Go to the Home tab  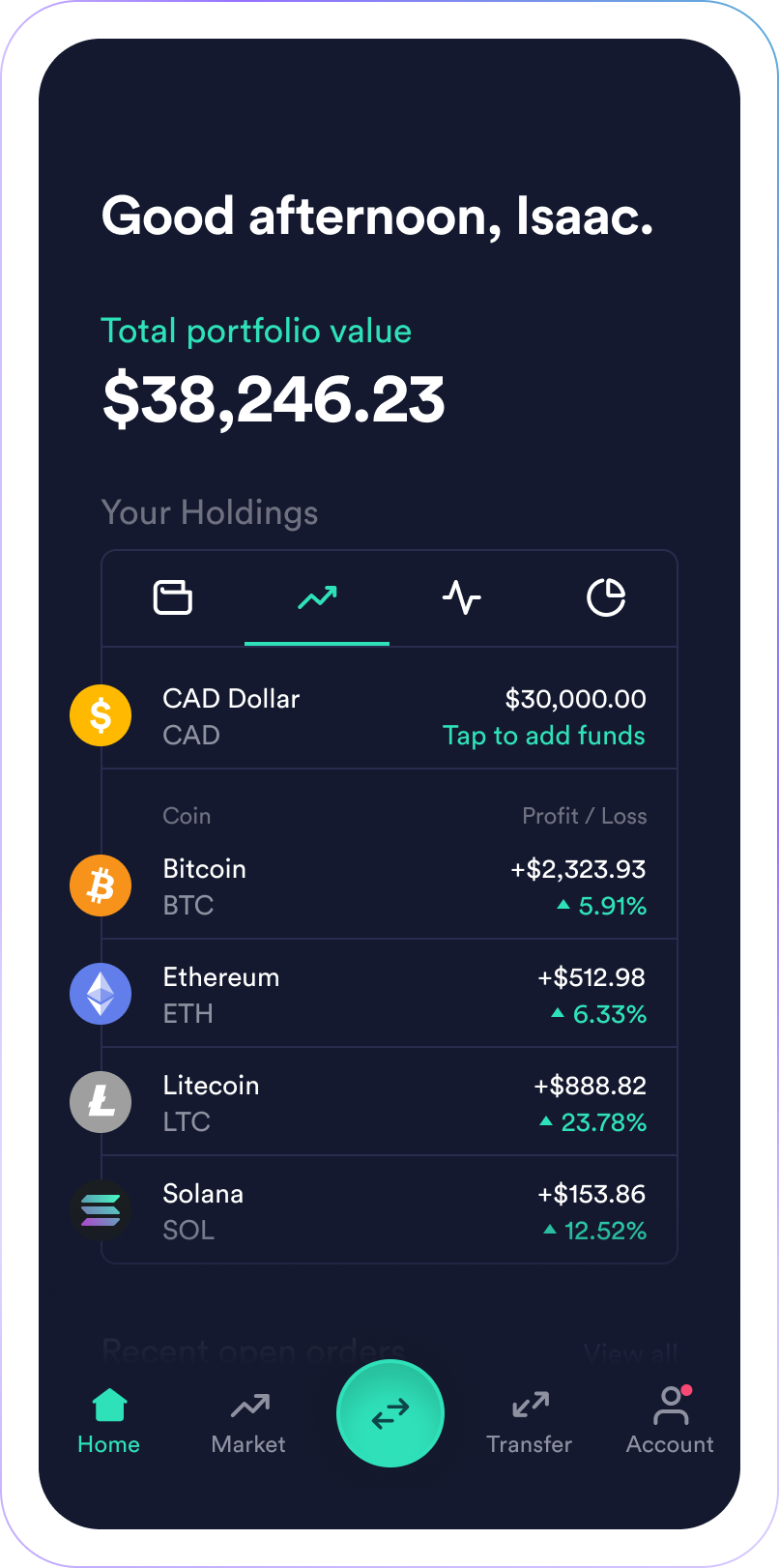109,1420
